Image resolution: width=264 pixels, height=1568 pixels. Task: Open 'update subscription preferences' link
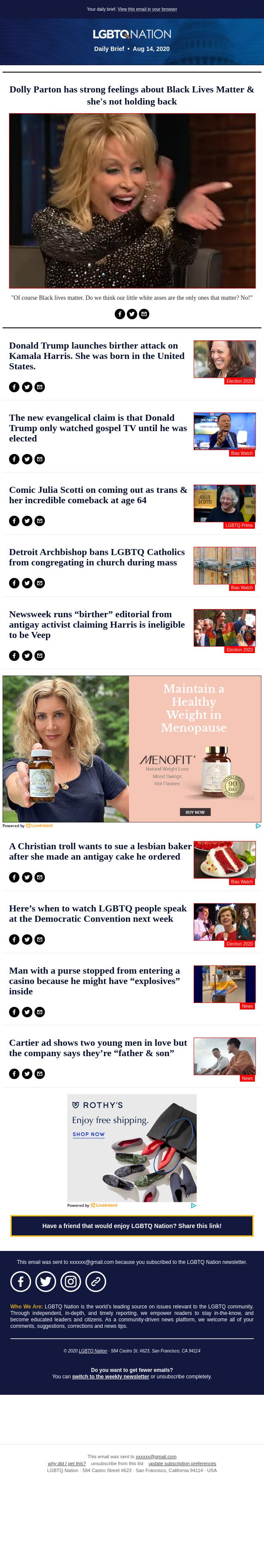pos(182,1463)
